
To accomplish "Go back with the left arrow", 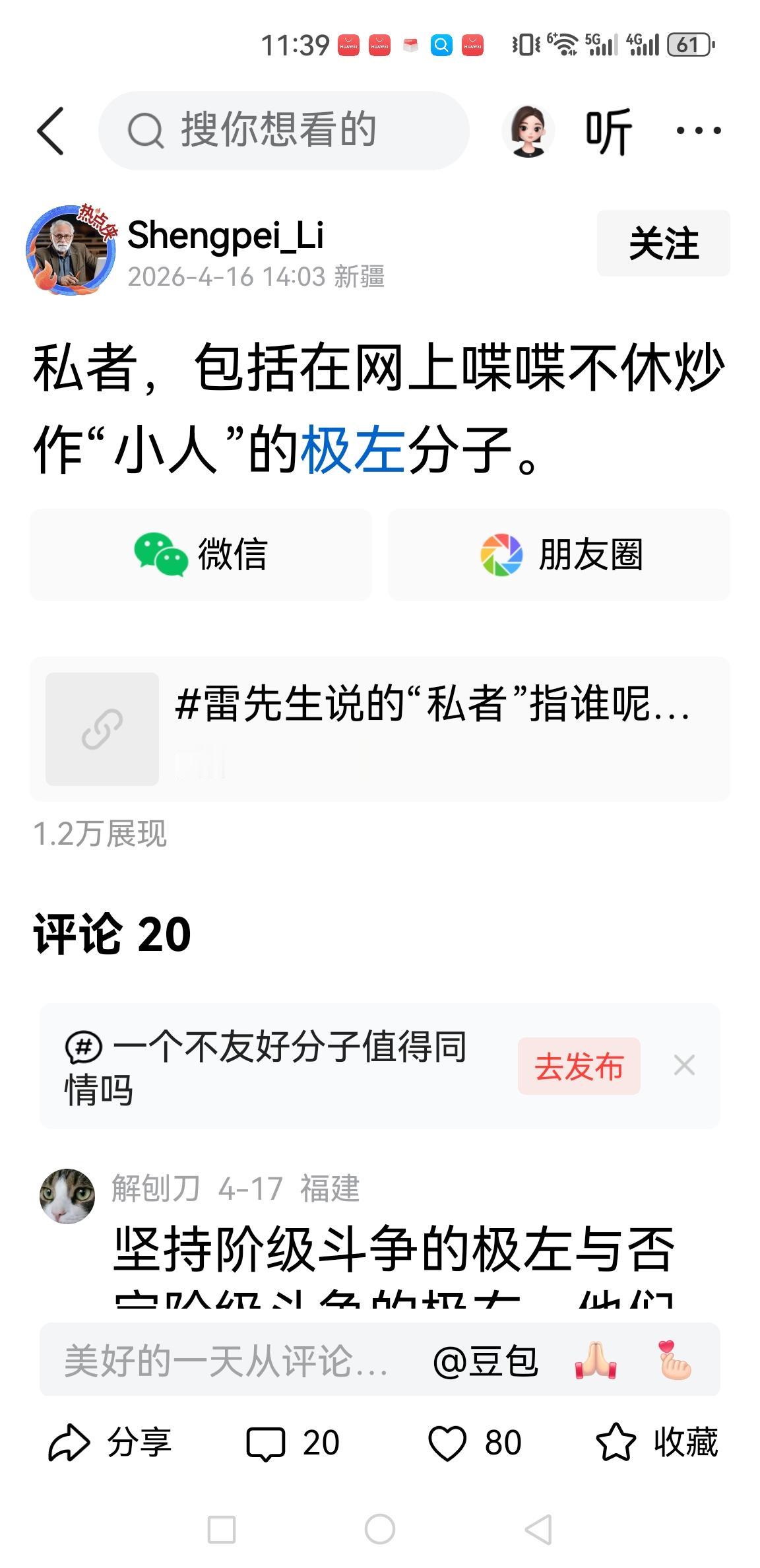I will pyautogui.click(x=49, y=131).
